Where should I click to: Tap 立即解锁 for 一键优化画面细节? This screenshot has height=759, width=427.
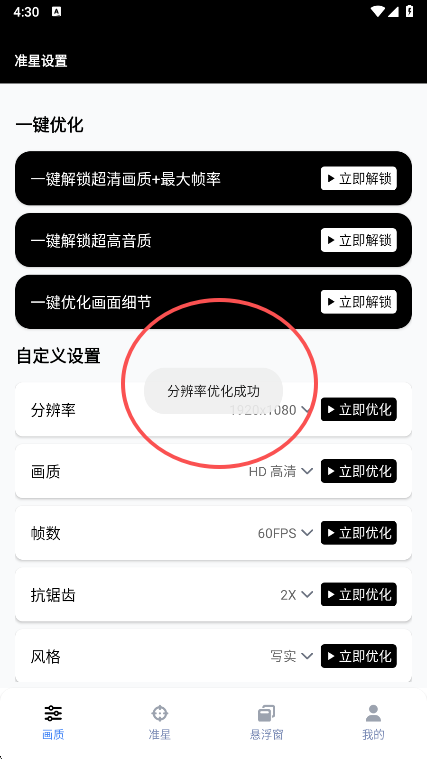point(358,302)
